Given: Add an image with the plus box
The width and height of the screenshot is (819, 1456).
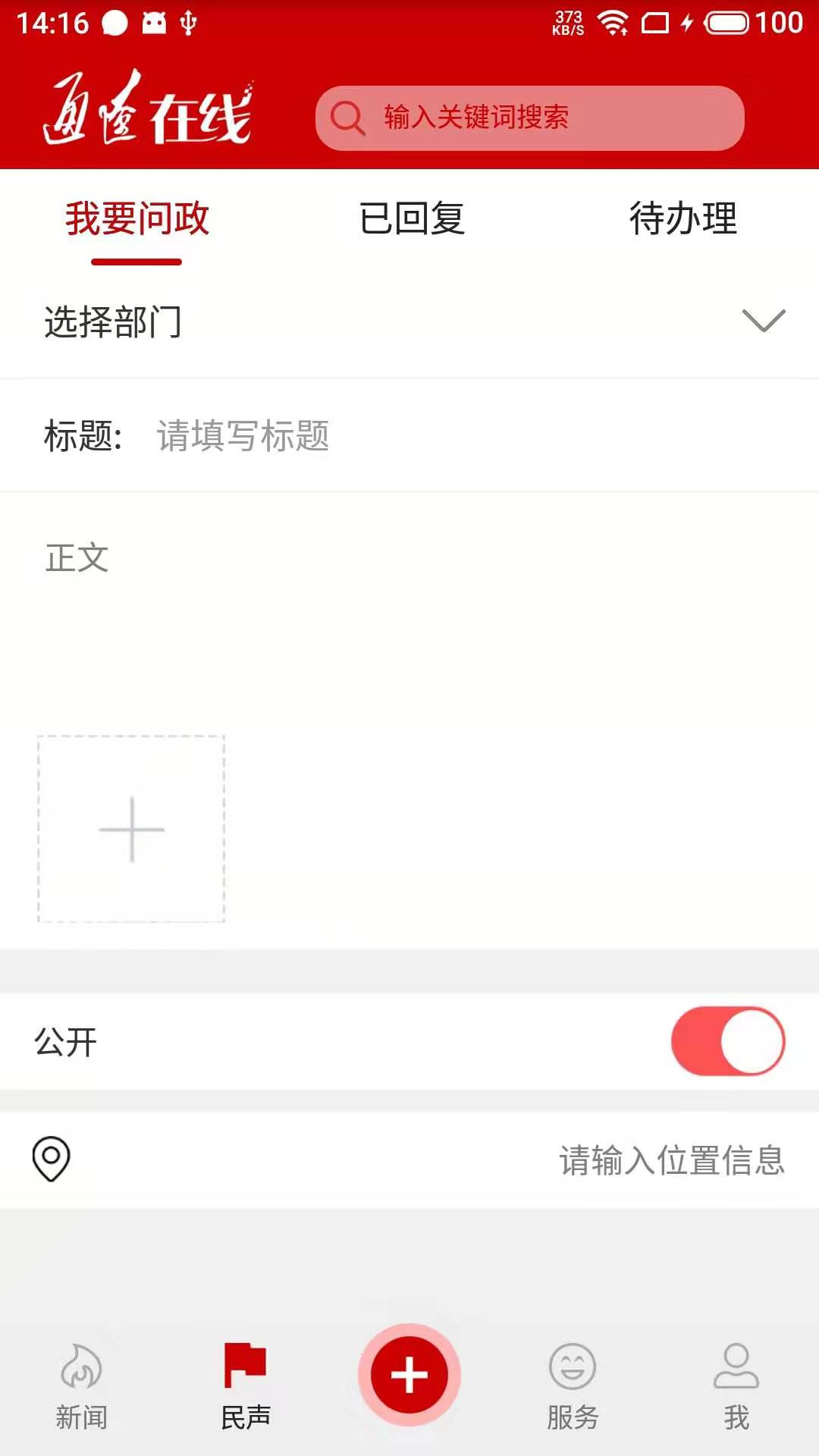Looking at the screenshot, I should point(131,829).
